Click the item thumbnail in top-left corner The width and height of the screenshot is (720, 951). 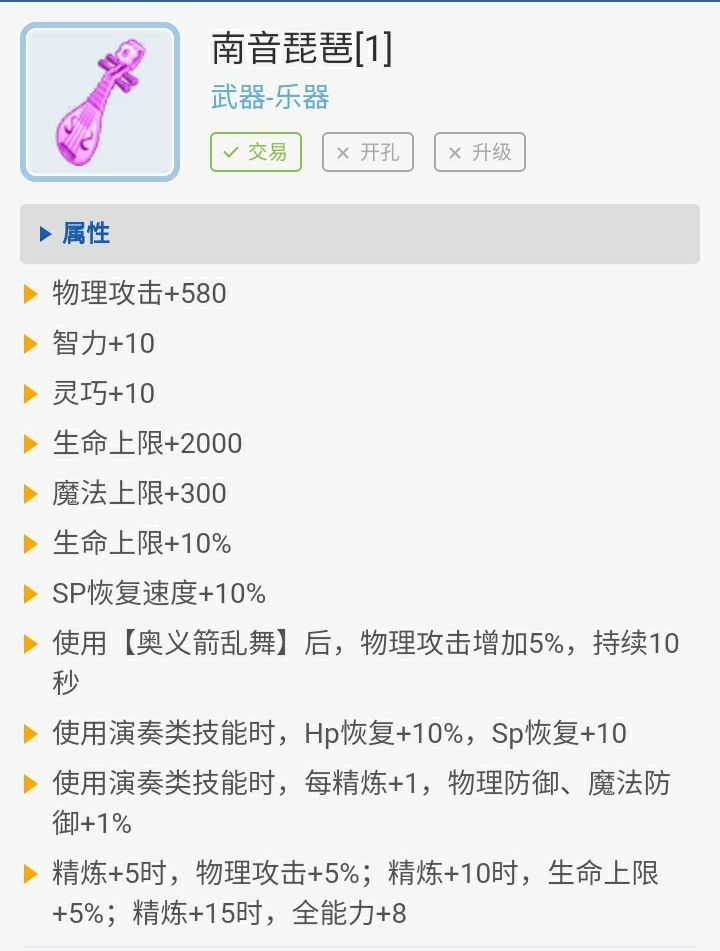[100, 100]
